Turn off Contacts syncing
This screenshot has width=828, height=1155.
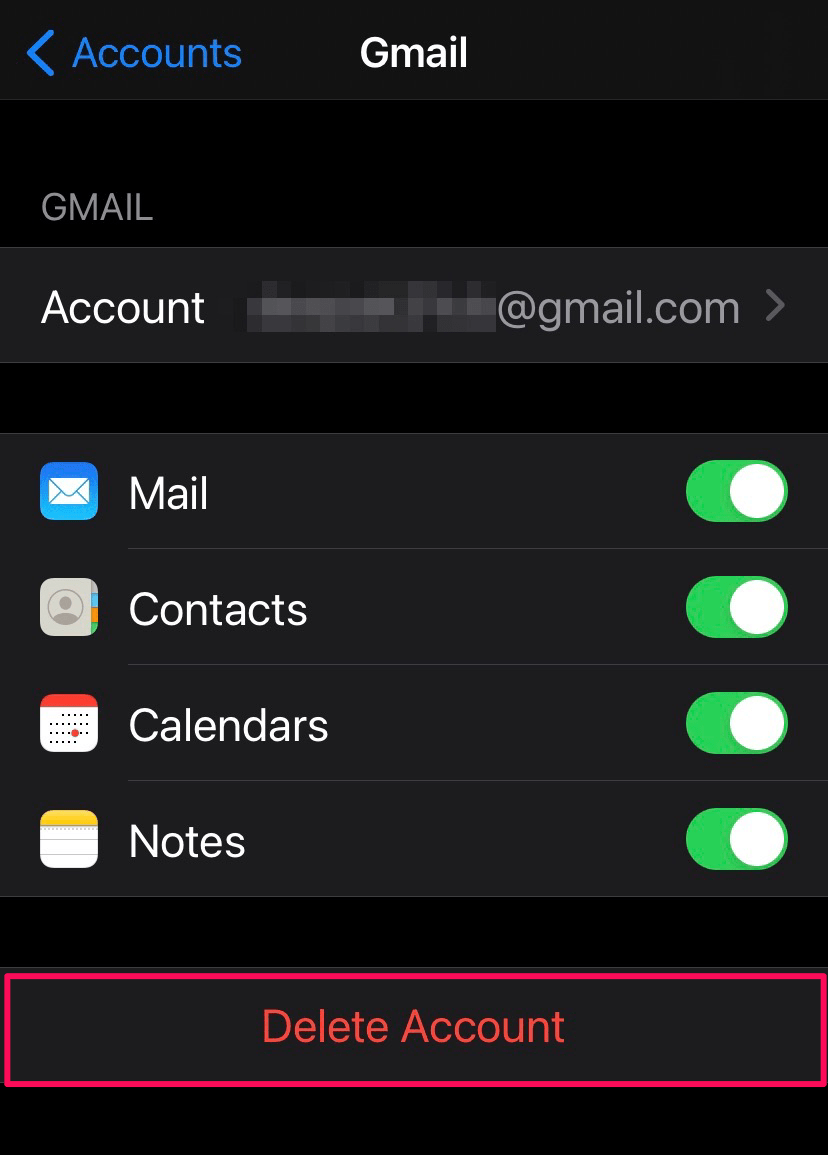[x=737, y=607]
